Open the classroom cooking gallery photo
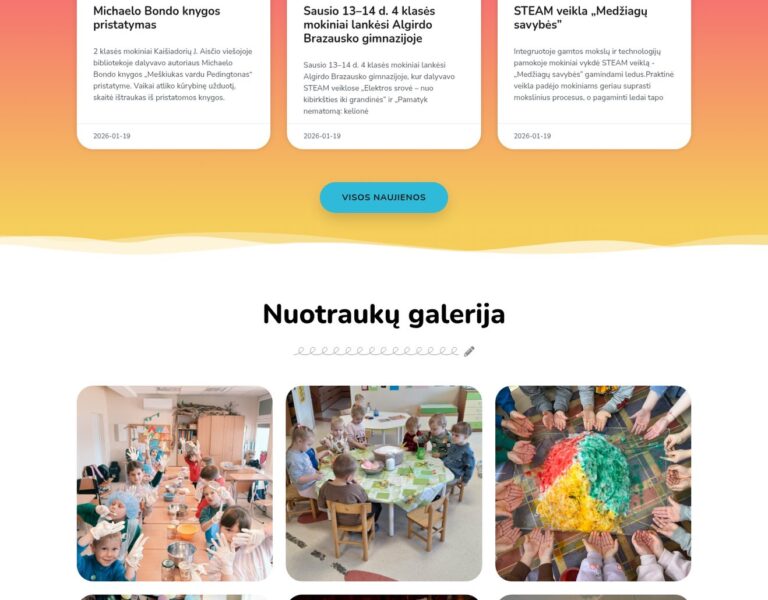This screenshot has width=768, height=600. (174, 483)
